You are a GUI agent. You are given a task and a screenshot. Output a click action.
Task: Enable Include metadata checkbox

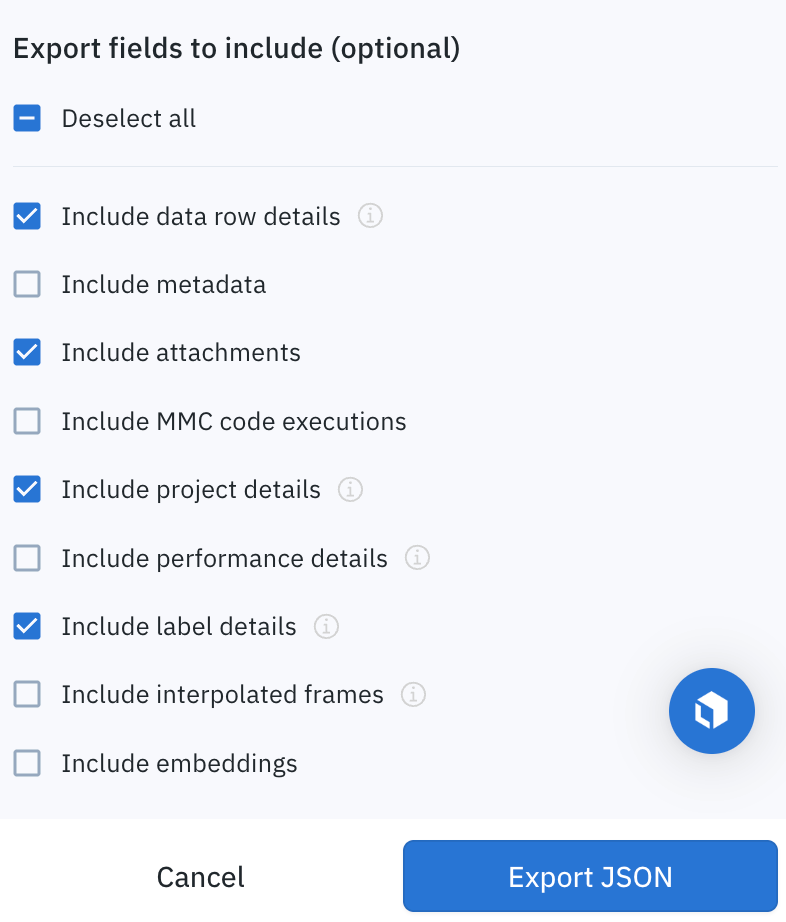point(27,285)
